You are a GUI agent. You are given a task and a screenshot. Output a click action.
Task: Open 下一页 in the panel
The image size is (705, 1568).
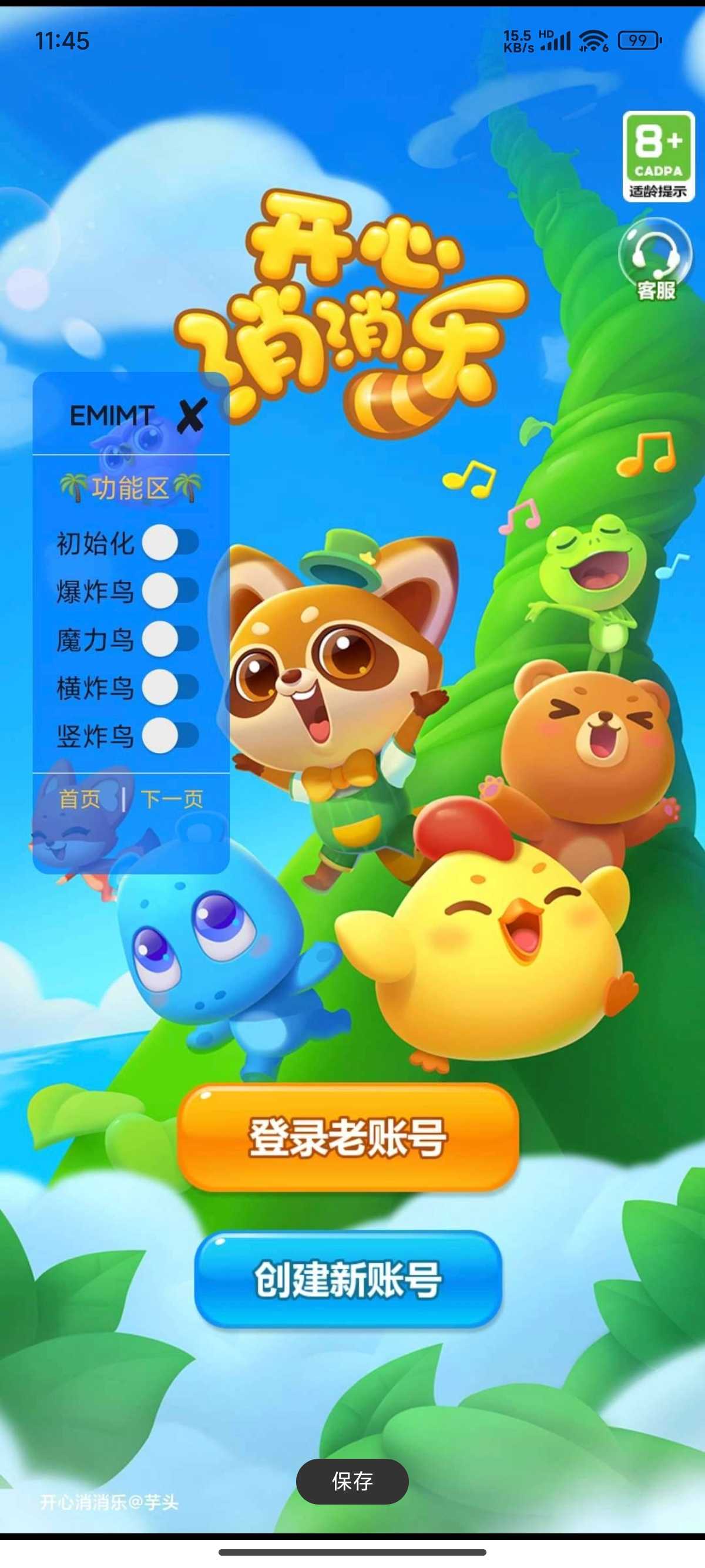[172, 799]
